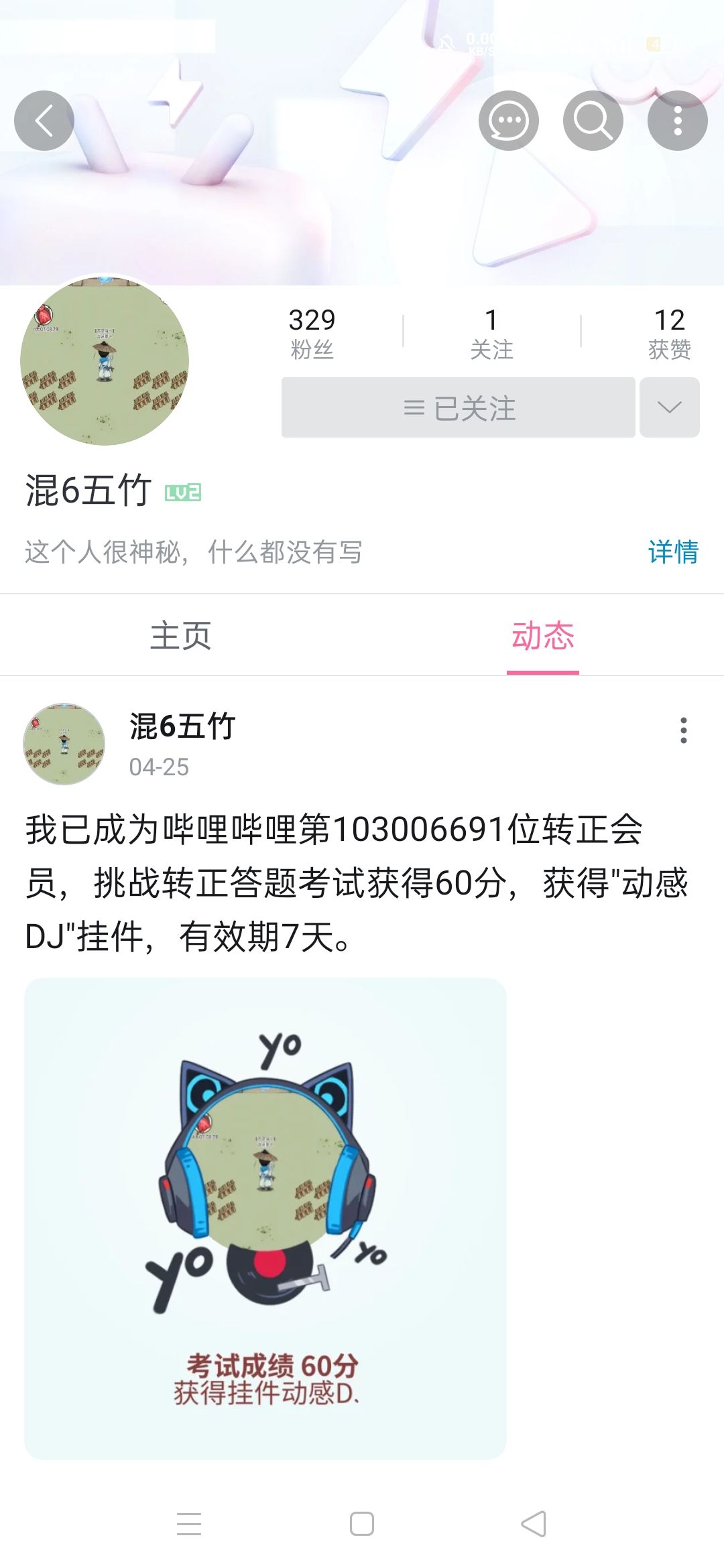Open 详情 to see profile details
724x1568 pixels.
point(674,550)
